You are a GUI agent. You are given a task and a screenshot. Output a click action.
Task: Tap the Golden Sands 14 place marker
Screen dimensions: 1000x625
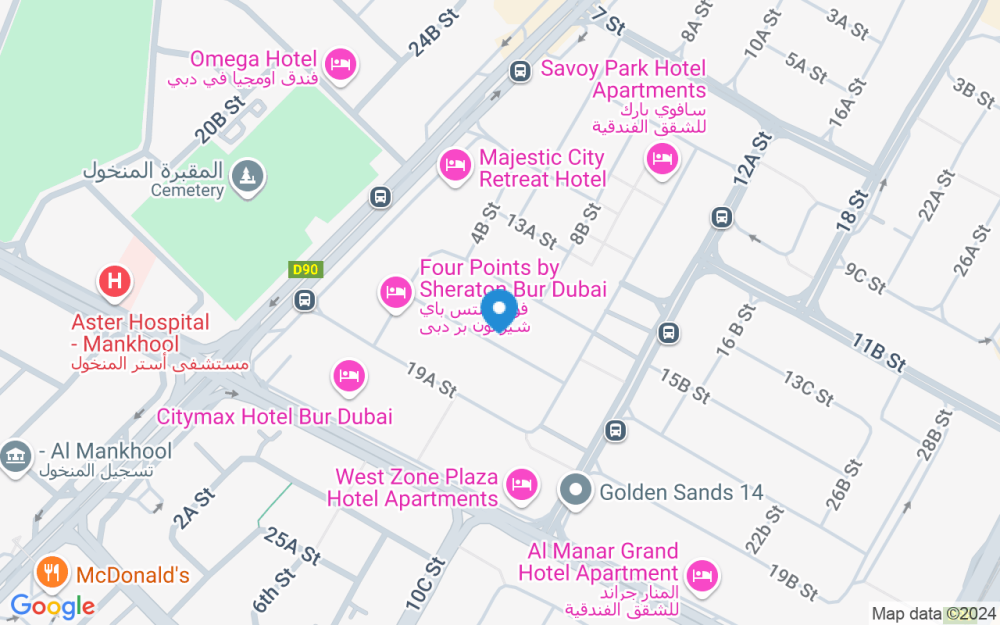tap(576, 491)
